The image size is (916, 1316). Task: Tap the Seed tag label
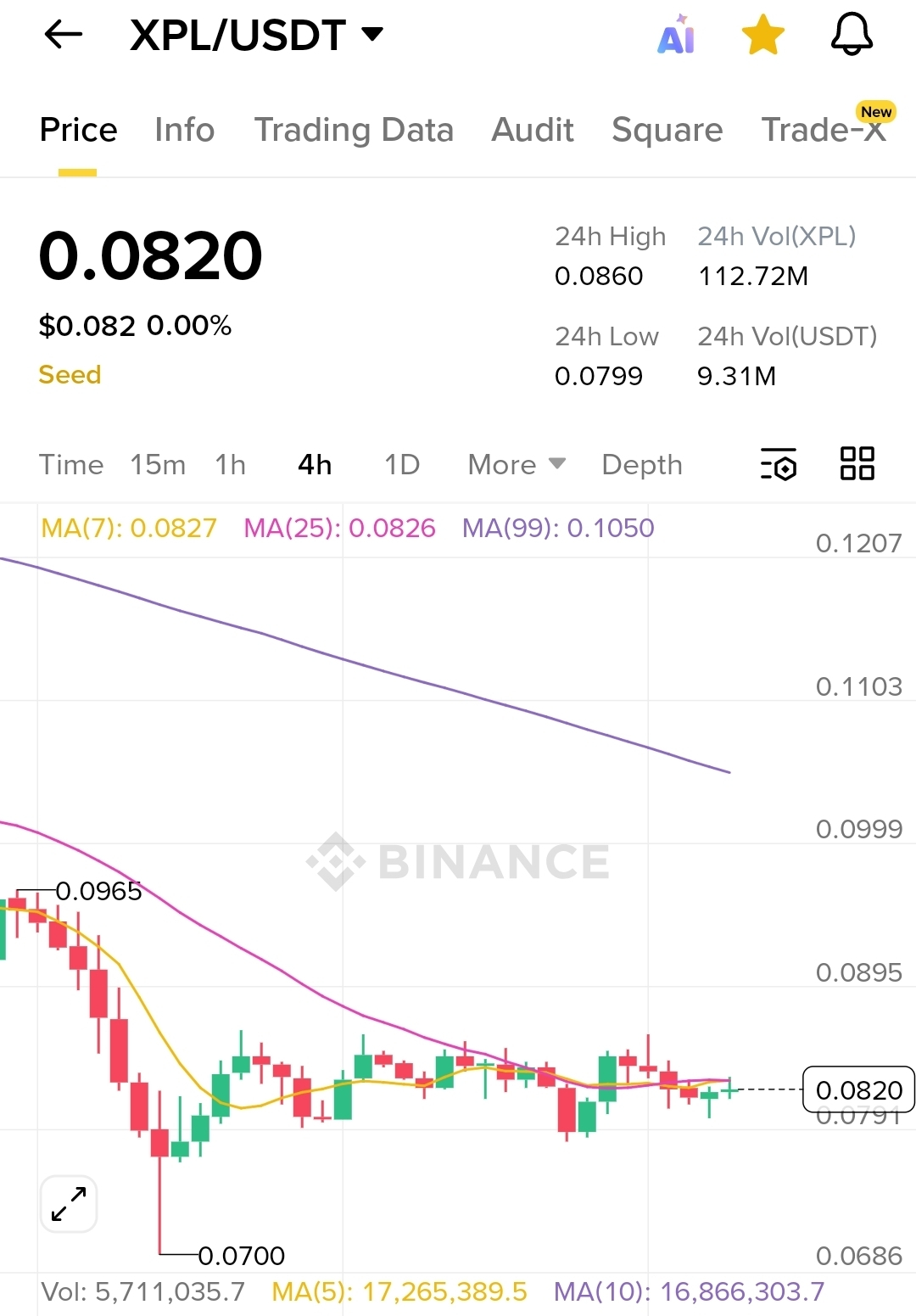click(70, 374)
